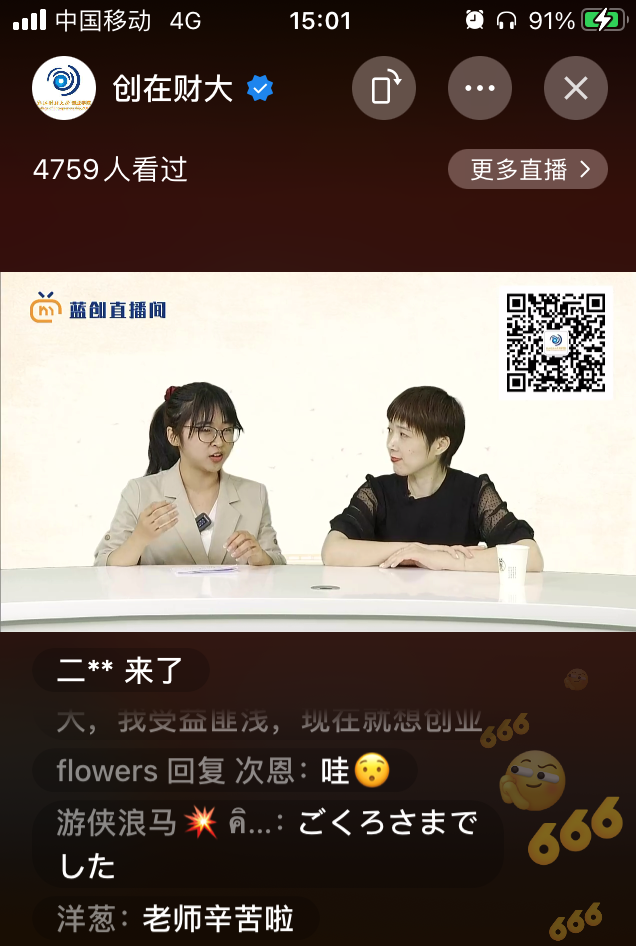The width and height of the screenshot is (636, 946).
Task: Close the livestream page
Action: [576, 89]
